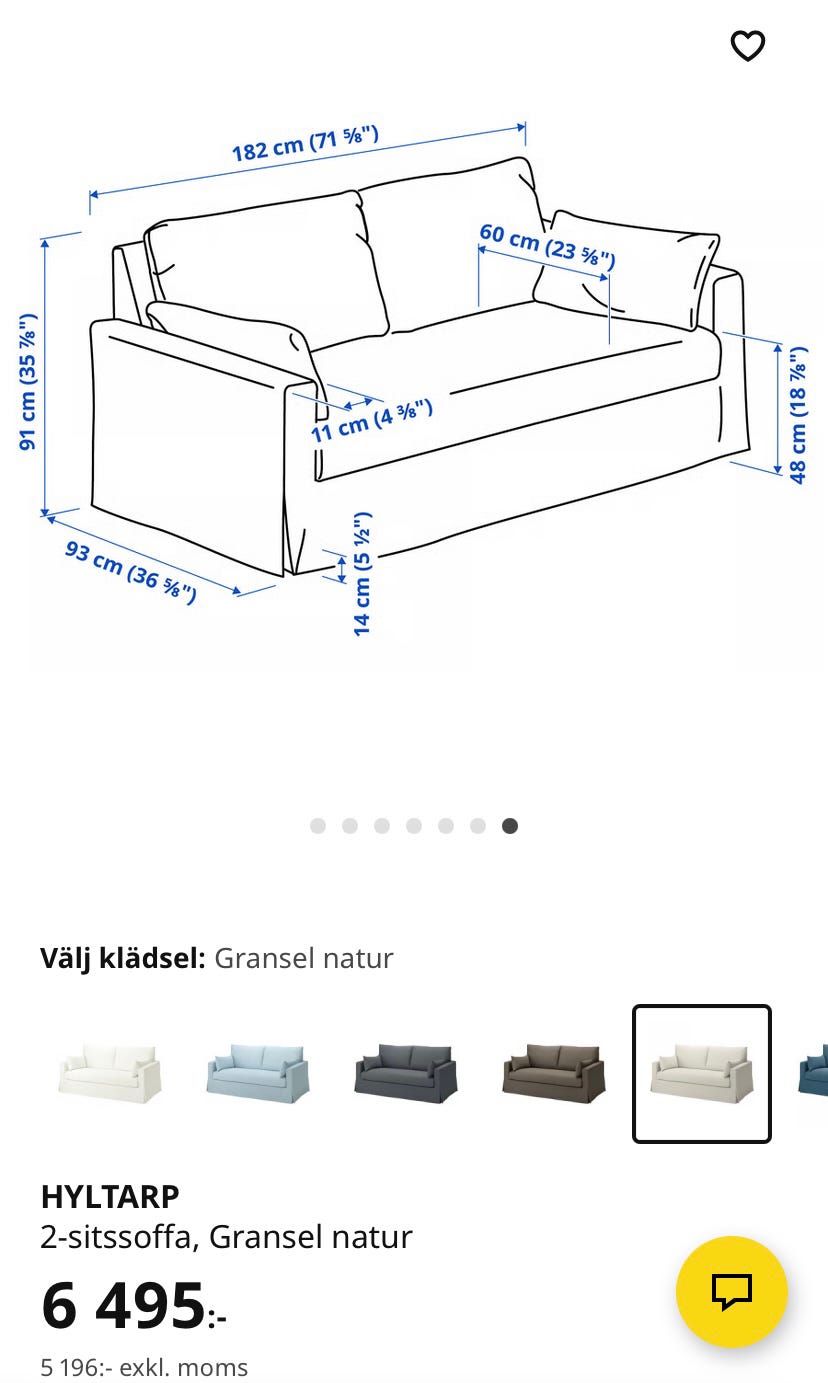Viewport: 828px width, 1383px height.
Task: Click the 5 196:- exkl. moms price text
Action: pyautogui.click(x=144, y=1365)
